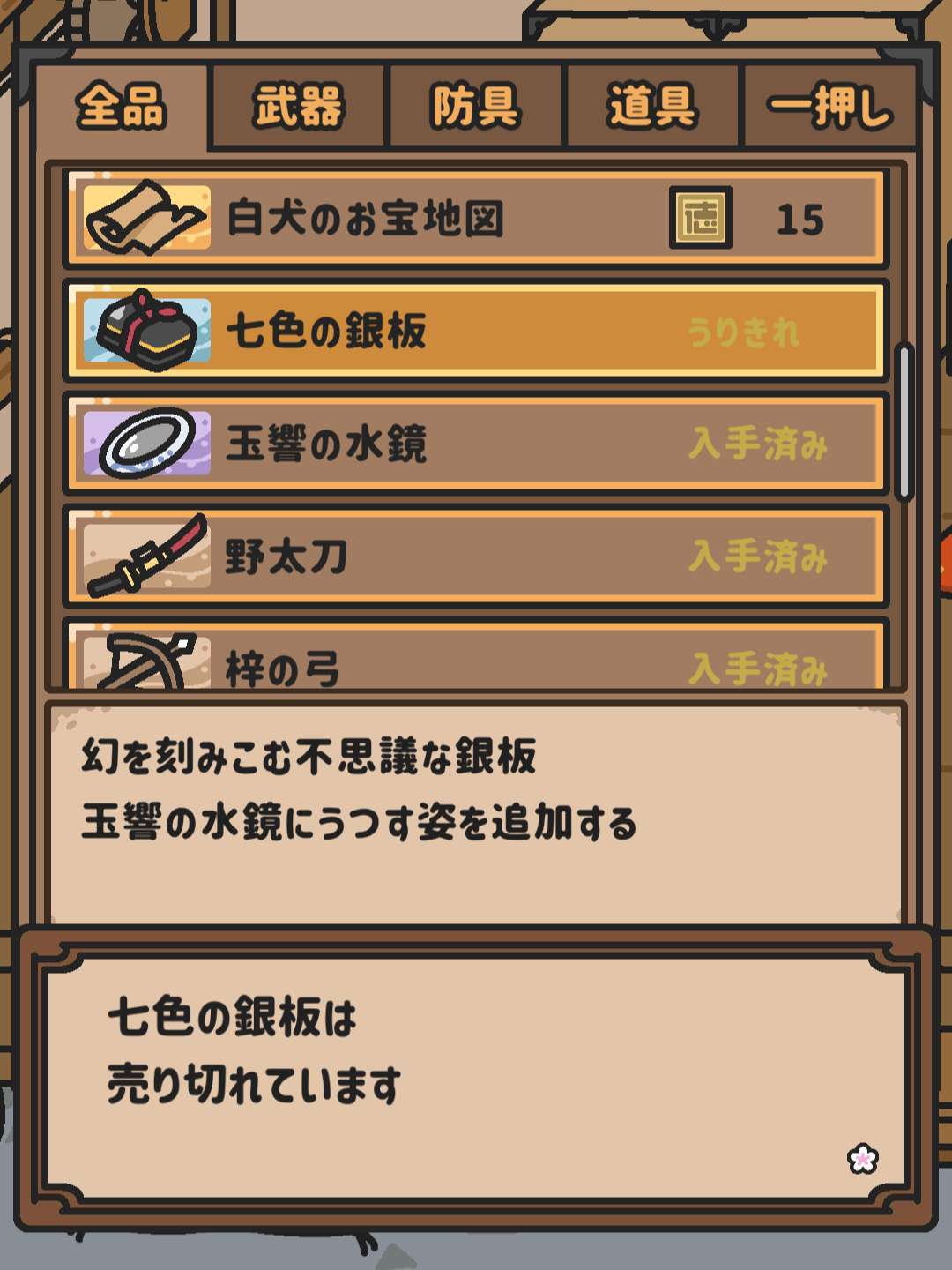Screen dimensions: 952x1270
Task: Switch to the 武器 tab
Action: [298, 107]
